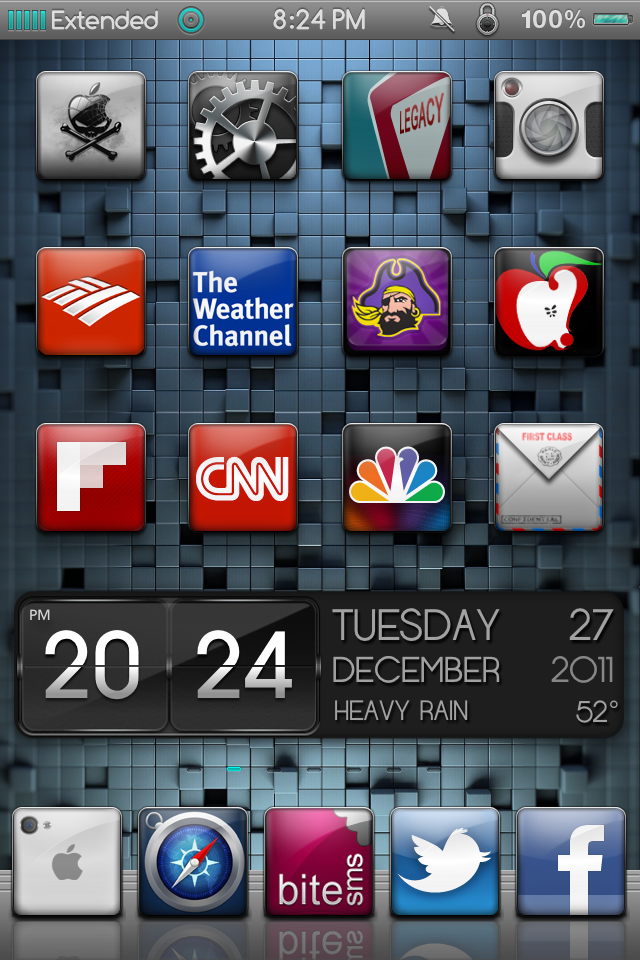
Task: Open the Settings gear app
Action: [x=243, y=126]
